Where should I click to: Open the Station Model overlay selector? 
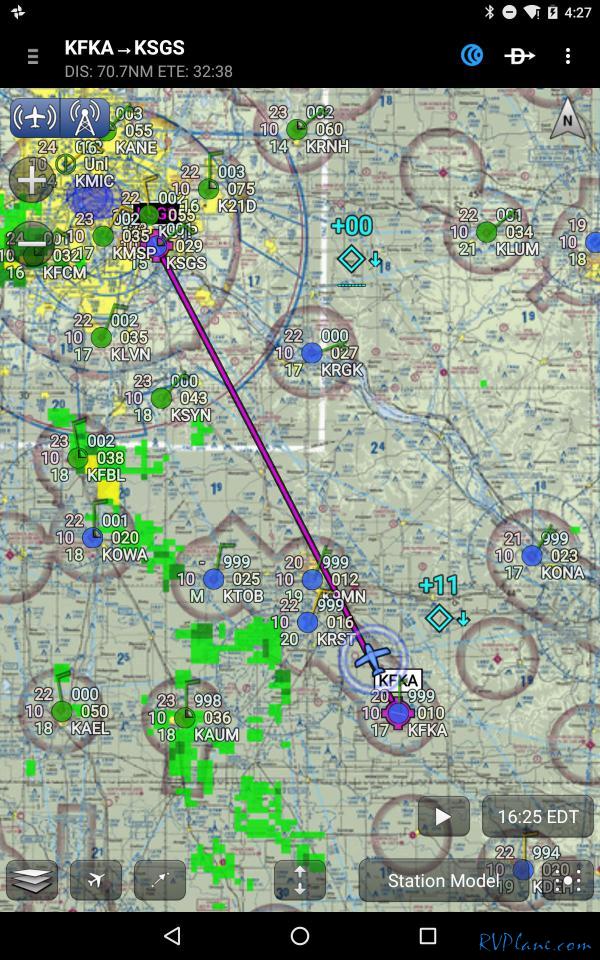pyautogui.click(x=444, y=880)
